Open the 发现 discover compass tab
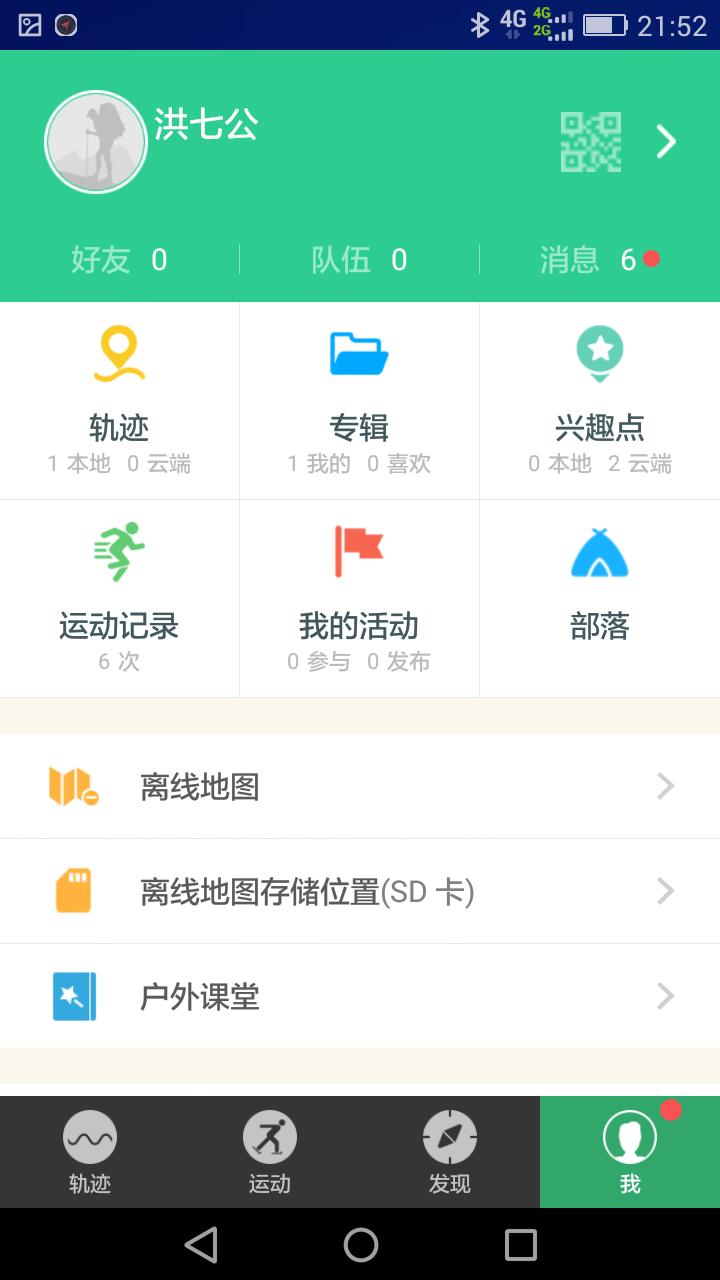The image size is (720, 1280). (450, 1150)
